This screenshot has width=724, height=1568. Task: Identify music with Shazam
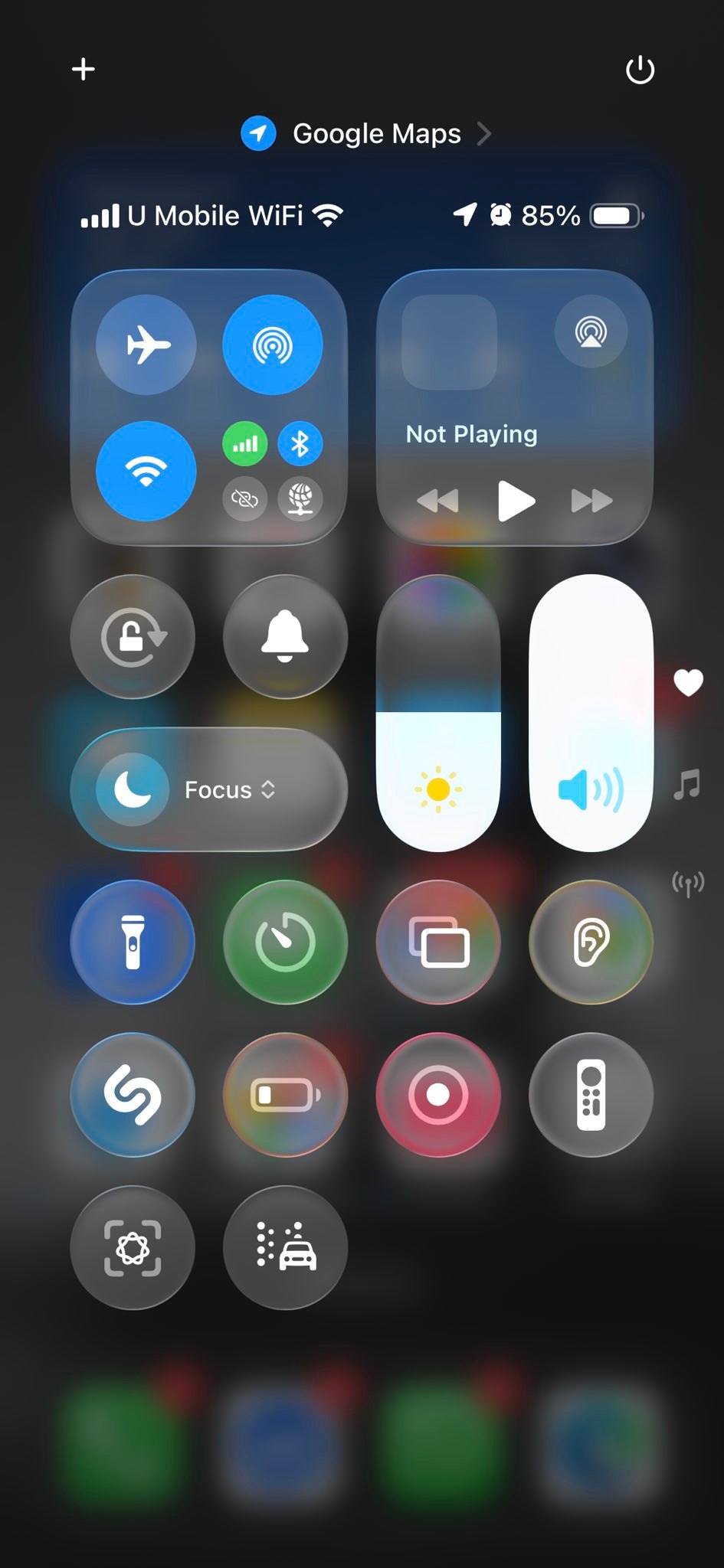point(133,1095)
